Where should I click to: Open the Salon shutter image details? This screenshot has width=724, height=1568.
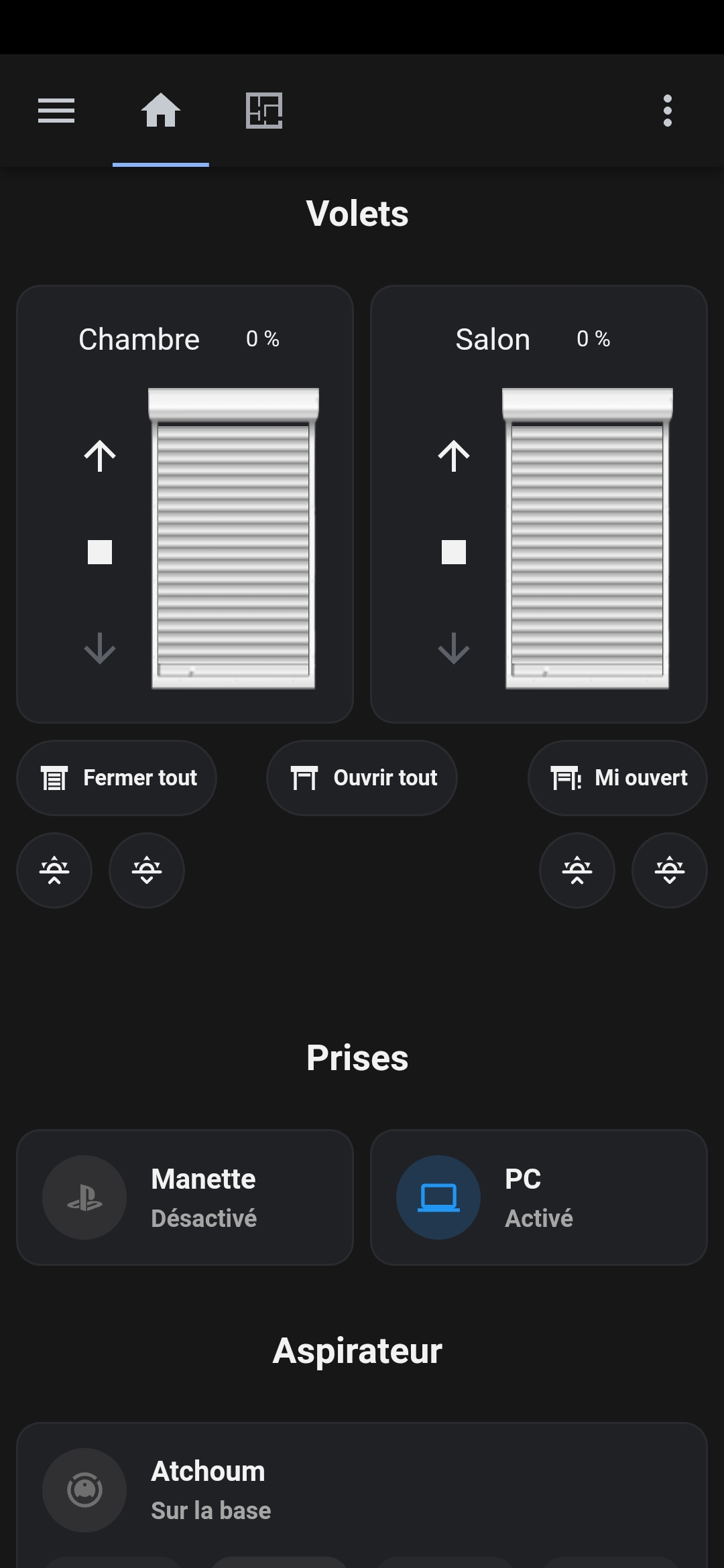pos(587,538)
